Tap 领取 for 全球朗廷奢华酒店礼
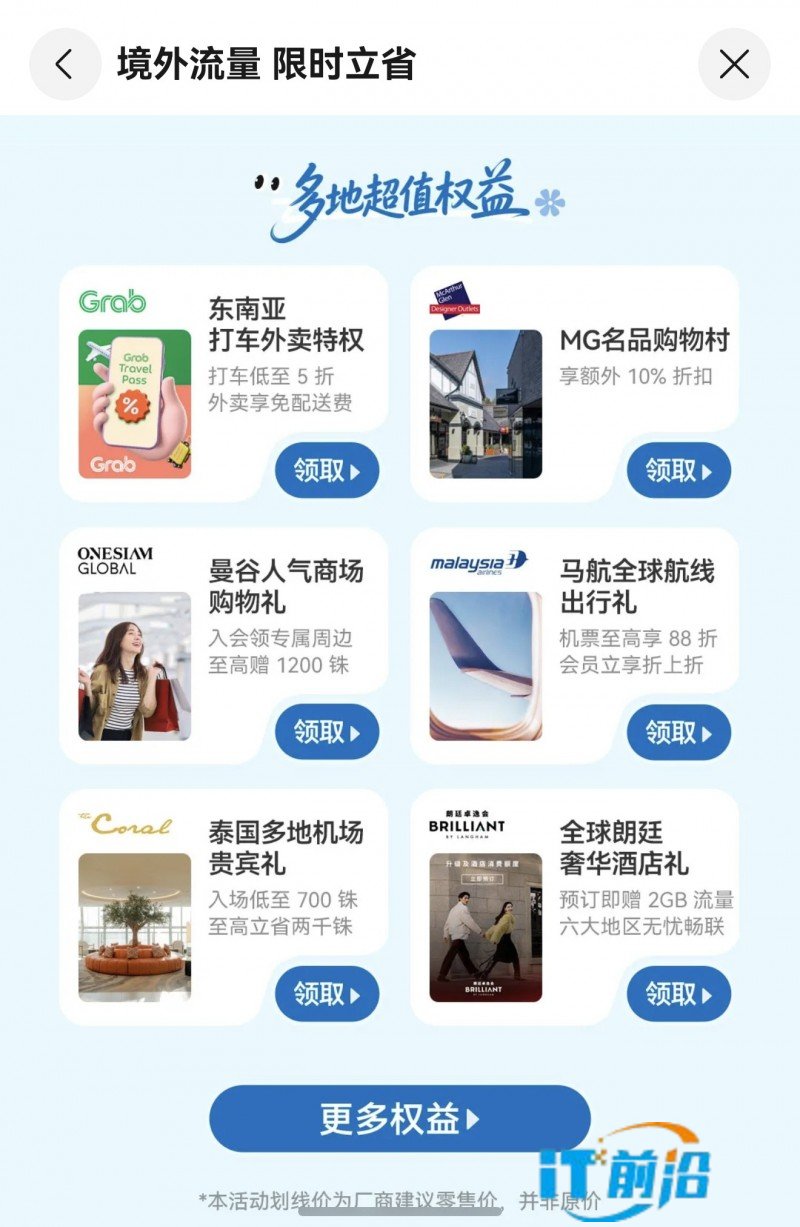Viewport: 800px width, 1227px height. [x=679, y=994]
